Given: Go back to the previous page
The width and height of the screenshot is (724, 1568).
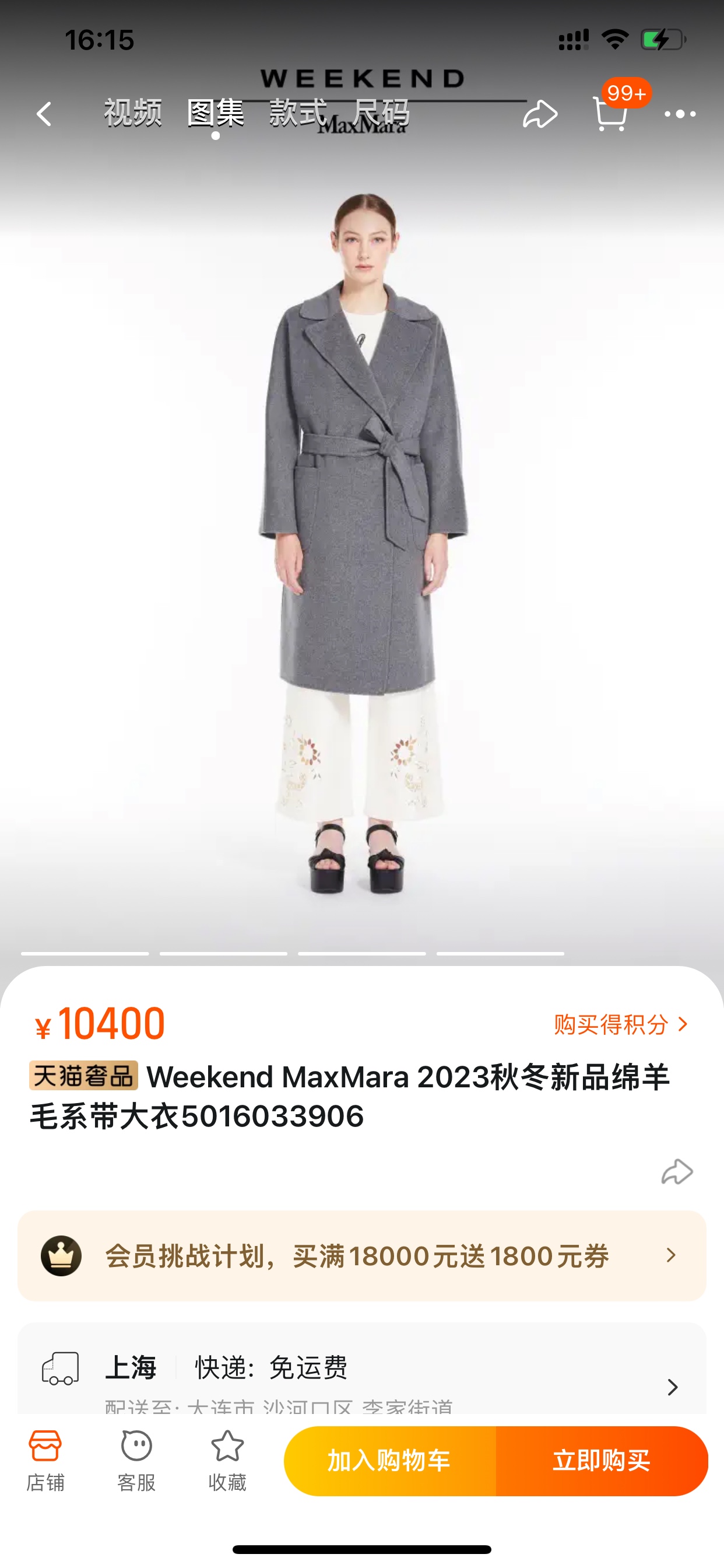Looking at the screenshot, I should click(x=44, y=114).
